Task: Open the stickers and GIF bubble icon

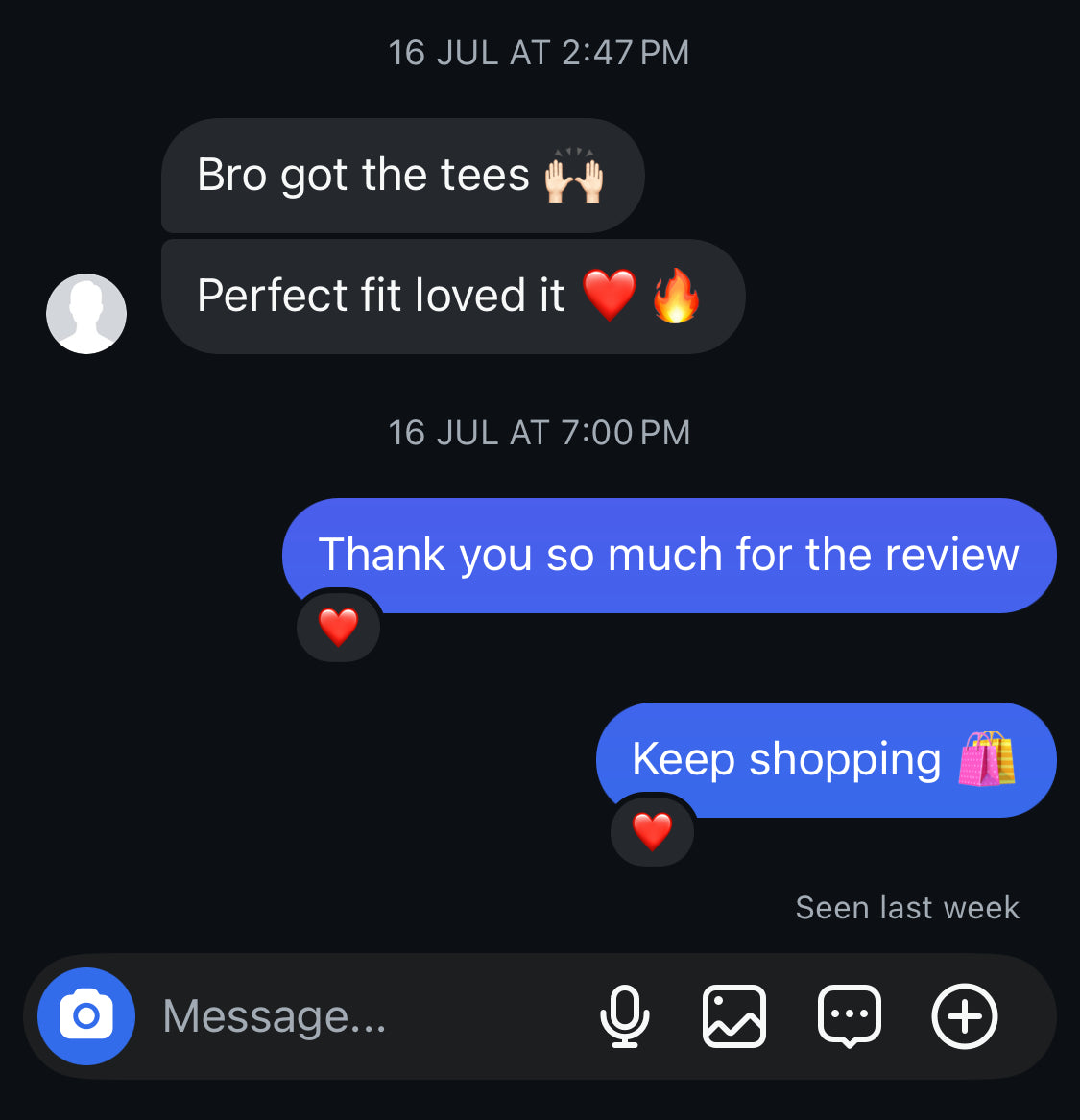Action: pos(849,1015)
